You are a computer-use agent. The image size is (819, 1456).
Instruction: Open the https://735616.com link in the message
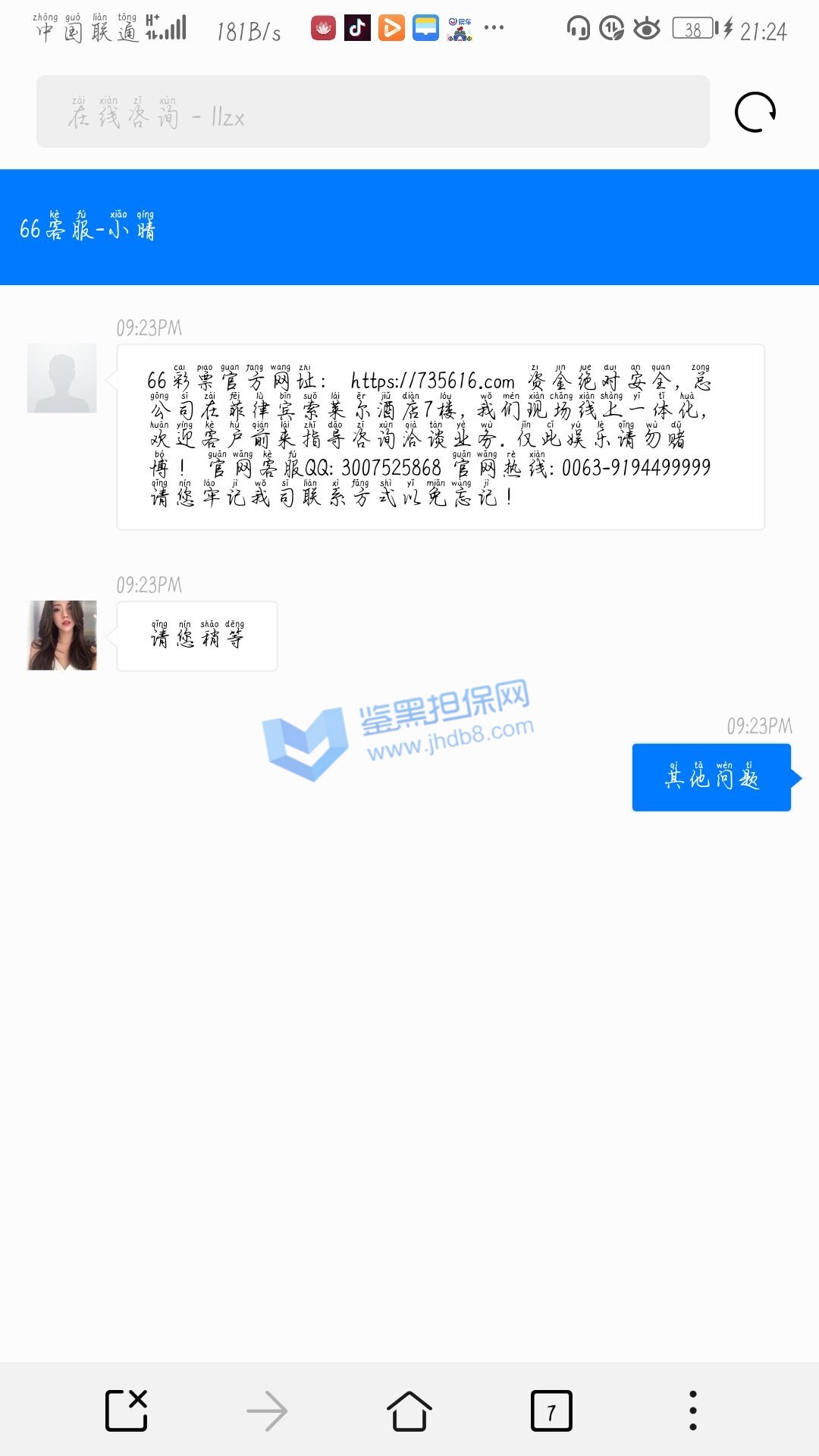(x=432, y=381)
